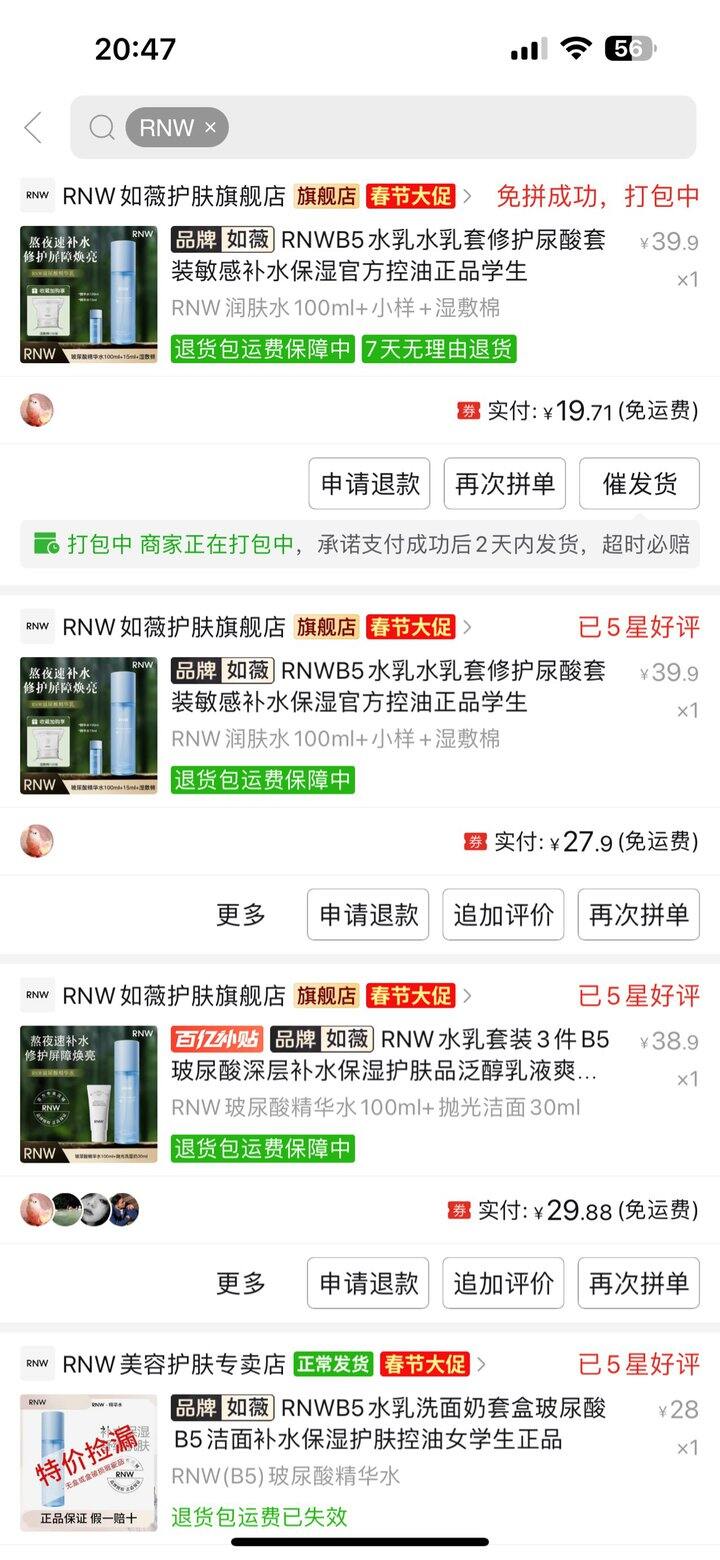Screen dimensions: 720x1560
Task: Tap 追加评价 on the ¥27.9 order
Action: (503, 915)
